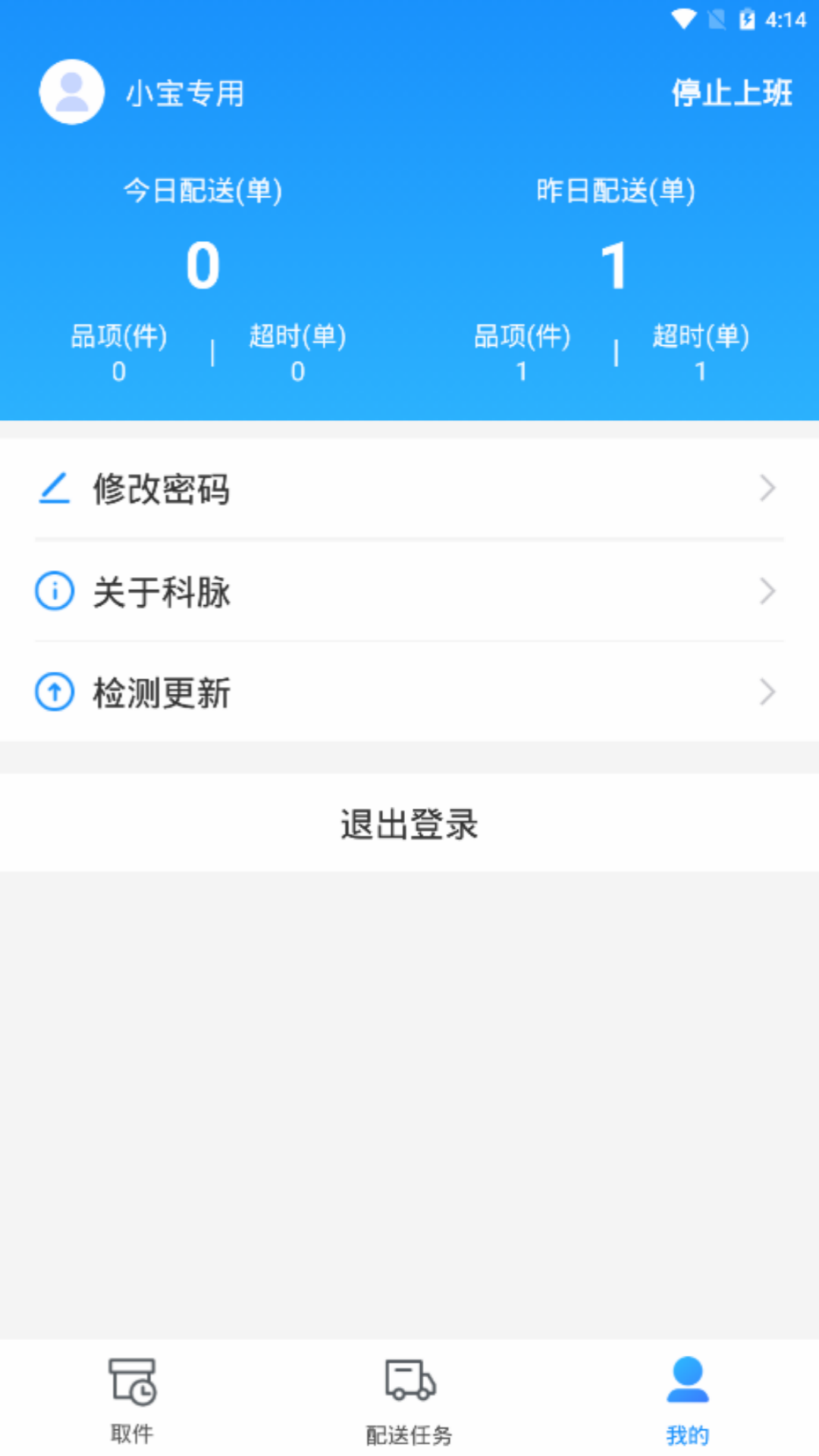This screenshot has width=819, height=1456.
Task: Log out with 退出登录
Action: pos(409,824)
